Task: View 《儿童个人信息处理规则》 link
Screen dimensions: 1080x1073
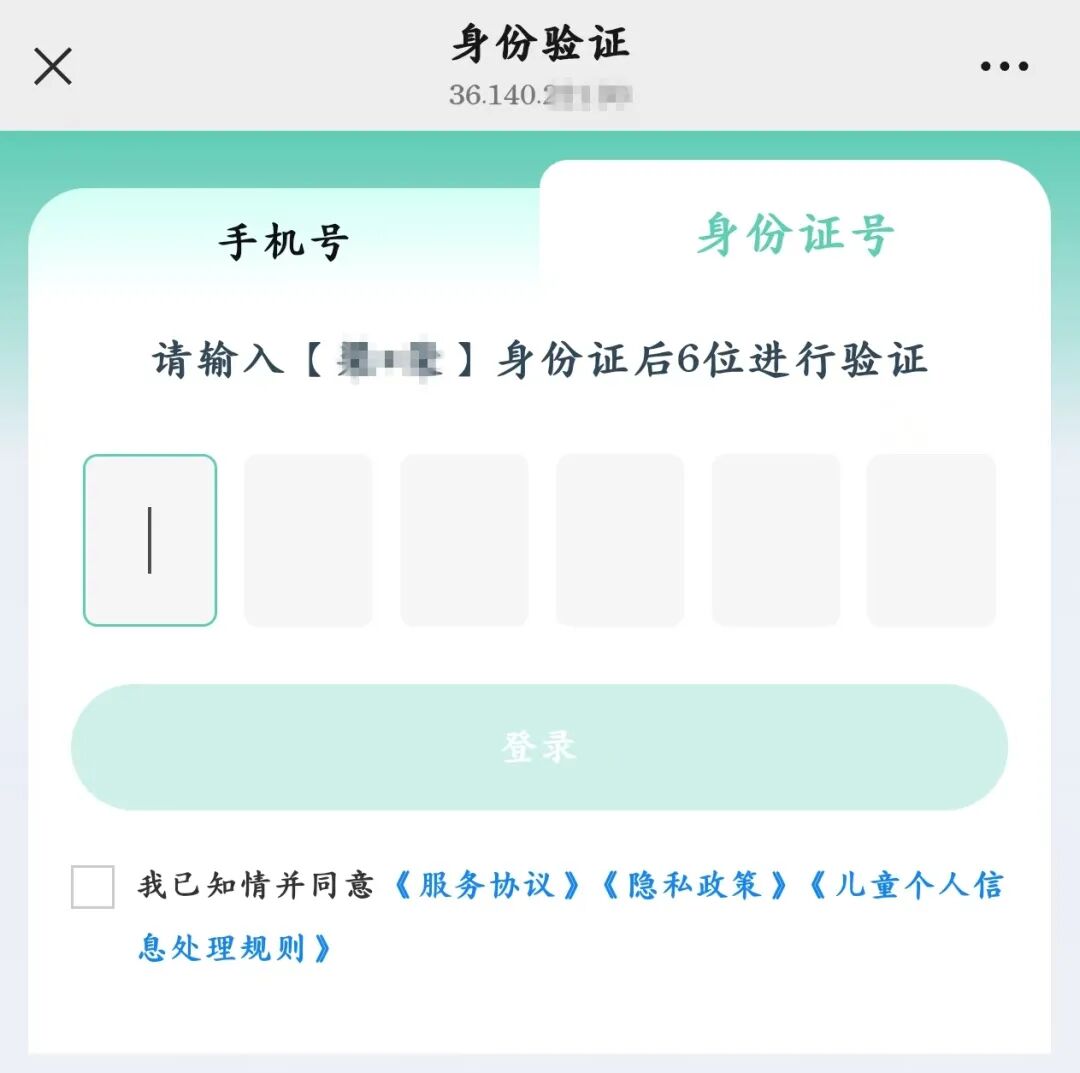Action: click(x=905, y=885)
